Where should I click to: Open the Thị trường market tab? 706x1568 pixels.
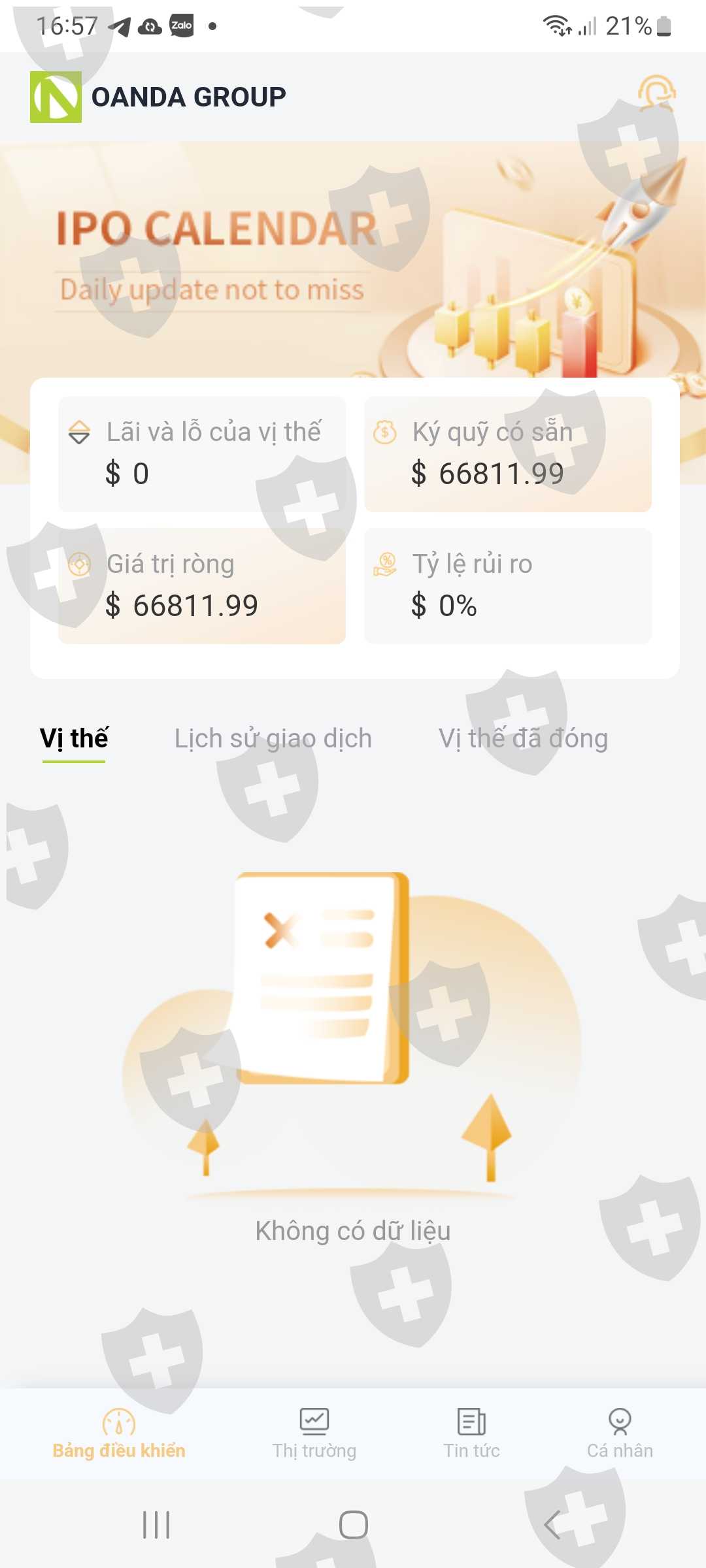(x=314, y=1434)
